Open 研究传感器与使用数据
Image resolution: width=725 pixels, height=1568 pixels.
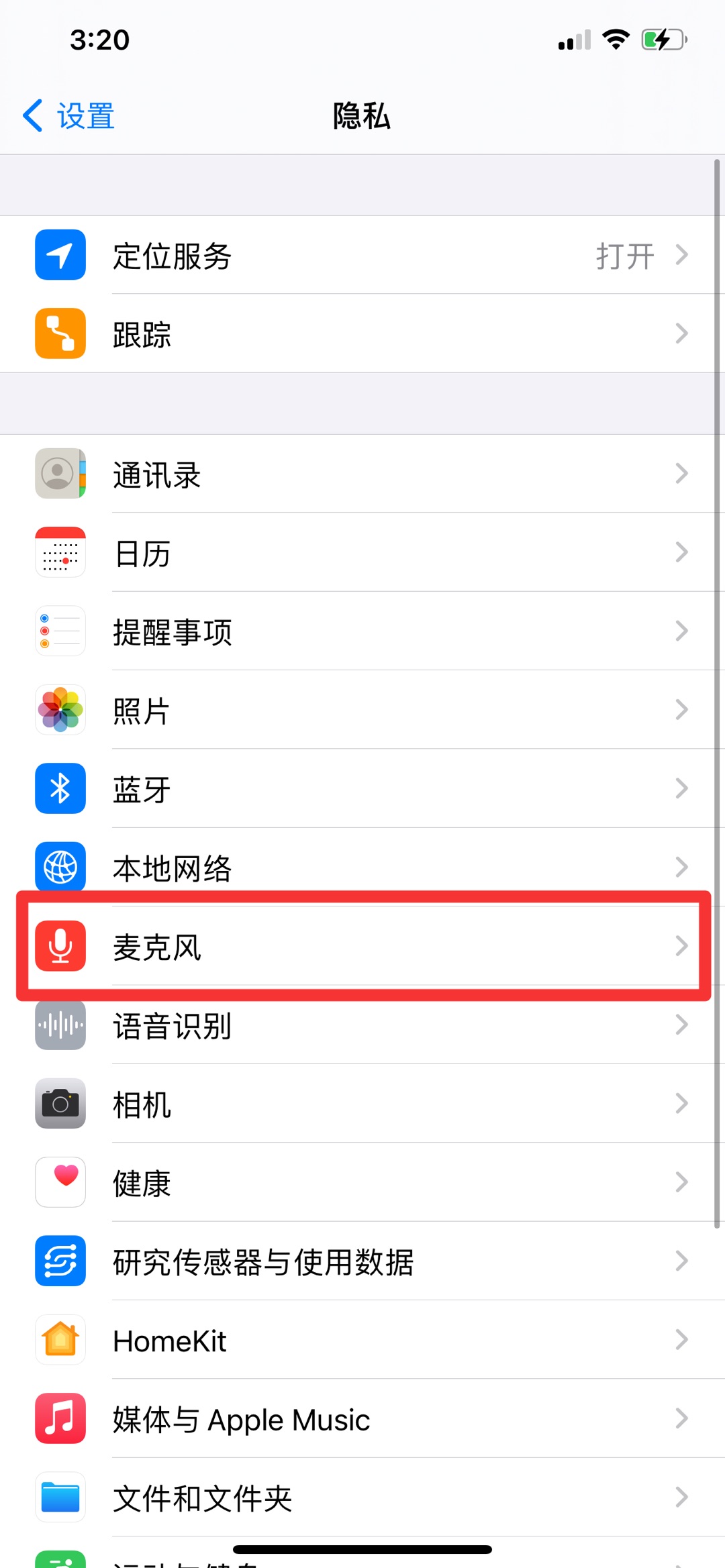[x=362, y=1261]
